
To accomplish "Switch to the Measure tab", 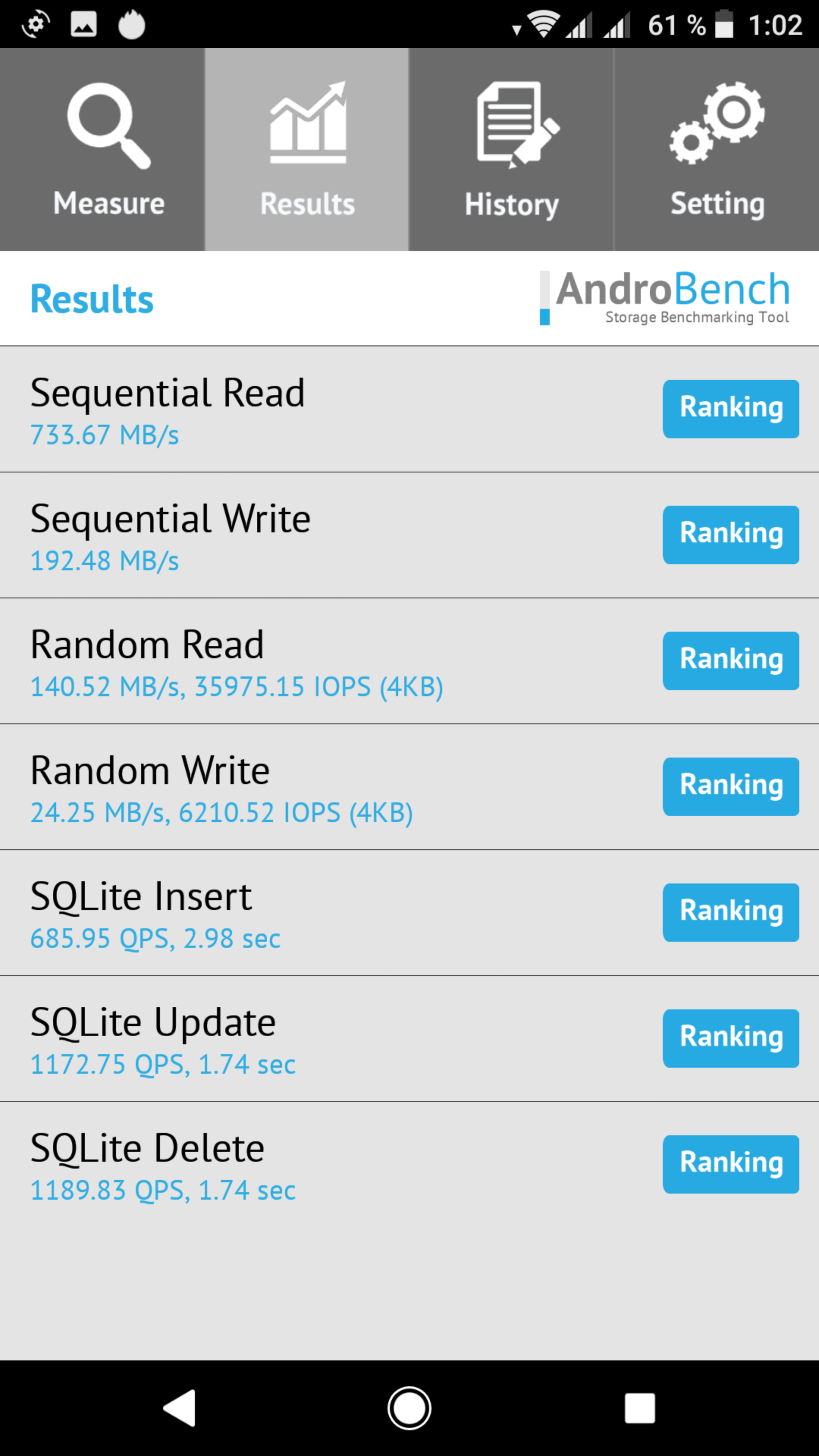I will [x=102, y=150].
